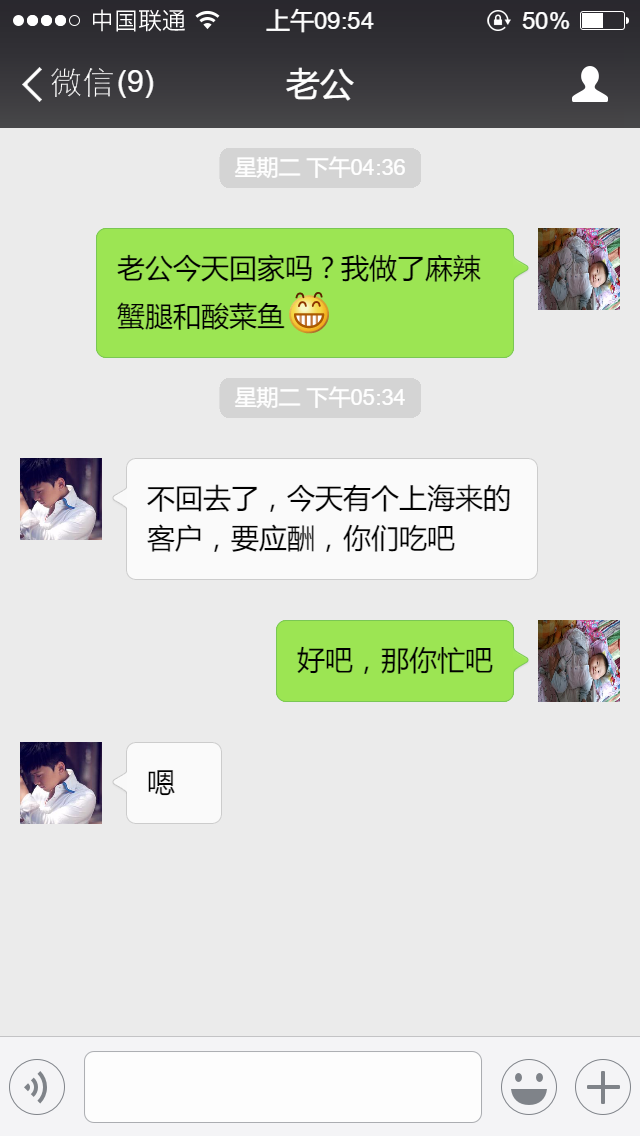Viewport: 640px width, 1136px height.
Task: Tap my avatar beside the 麻辣蟹腿 message
Action: pyautogui.click(x=578, y=269)
